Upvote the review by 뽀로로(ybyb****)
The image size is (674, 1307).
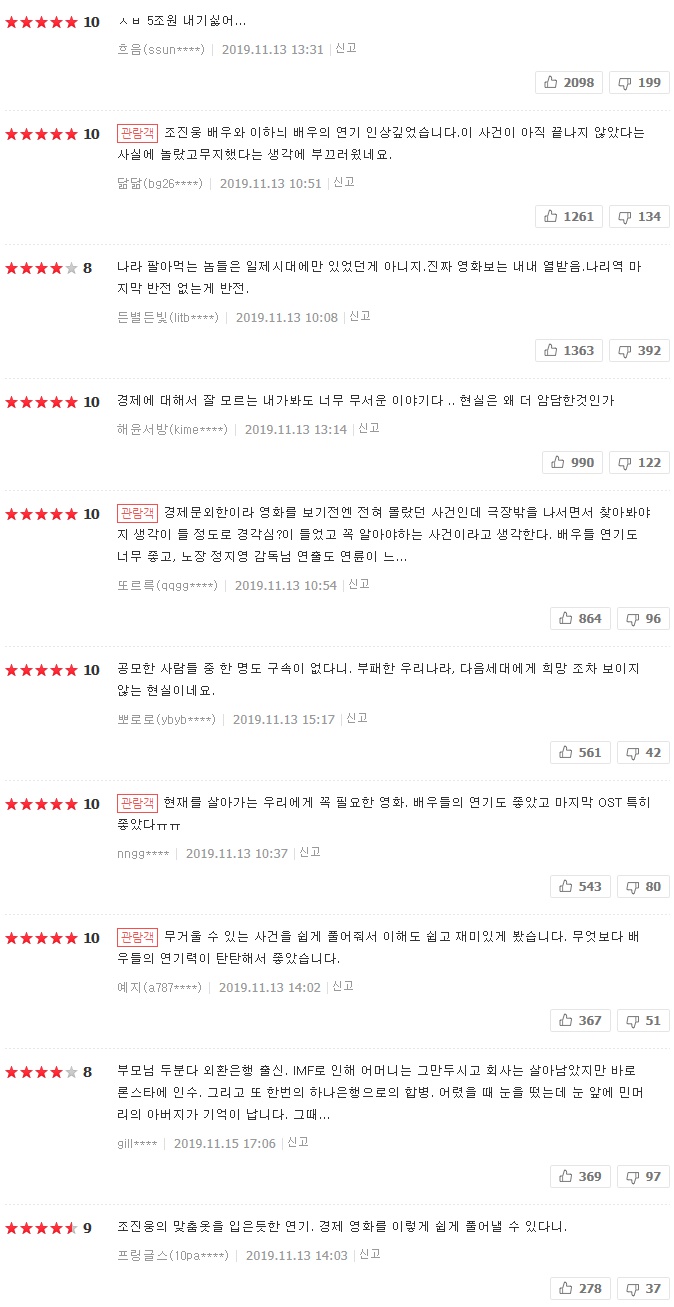click(x=580, y=752)
